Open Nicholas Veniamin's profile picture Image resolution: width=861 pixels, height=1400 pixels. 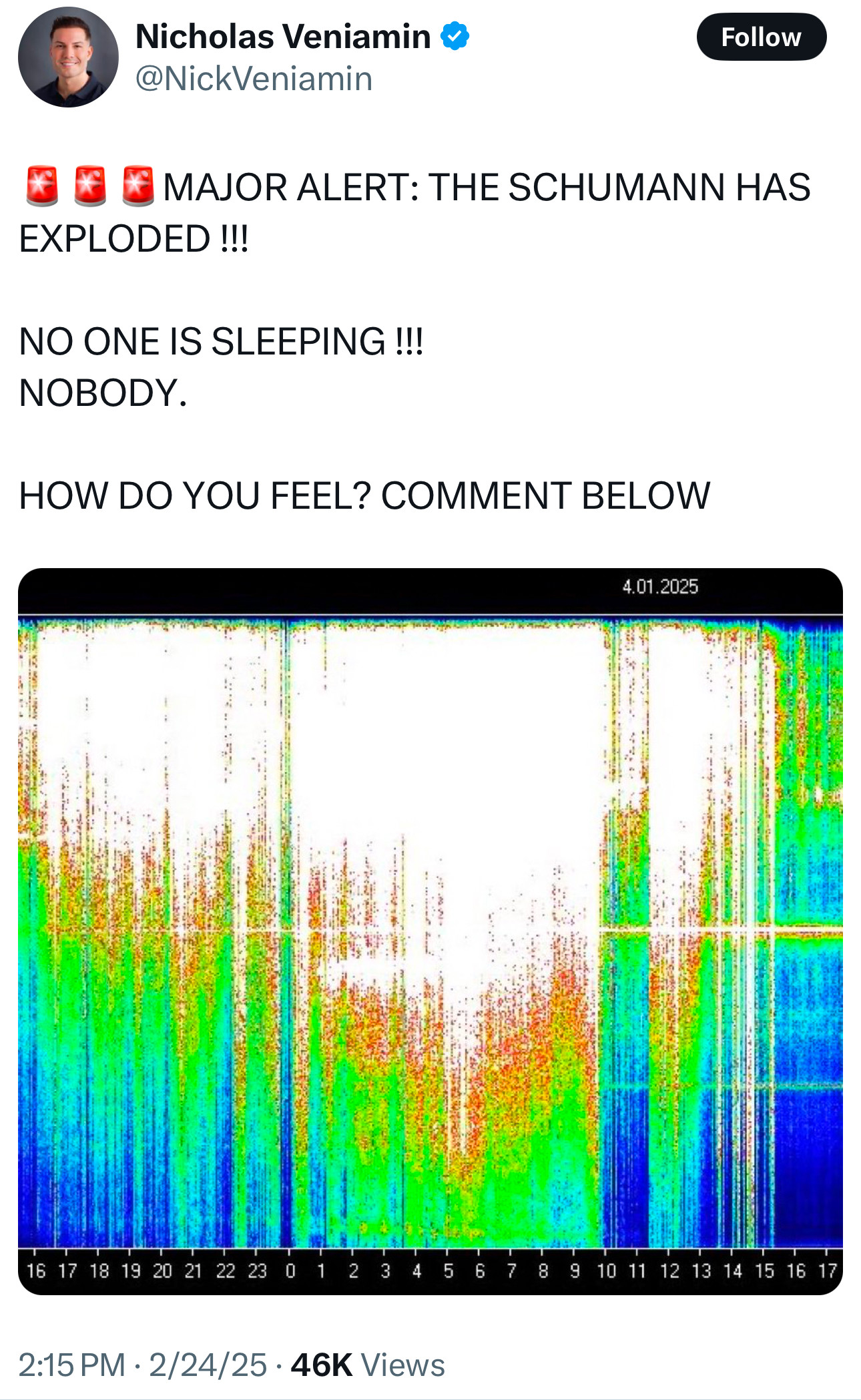coord(68,57)
